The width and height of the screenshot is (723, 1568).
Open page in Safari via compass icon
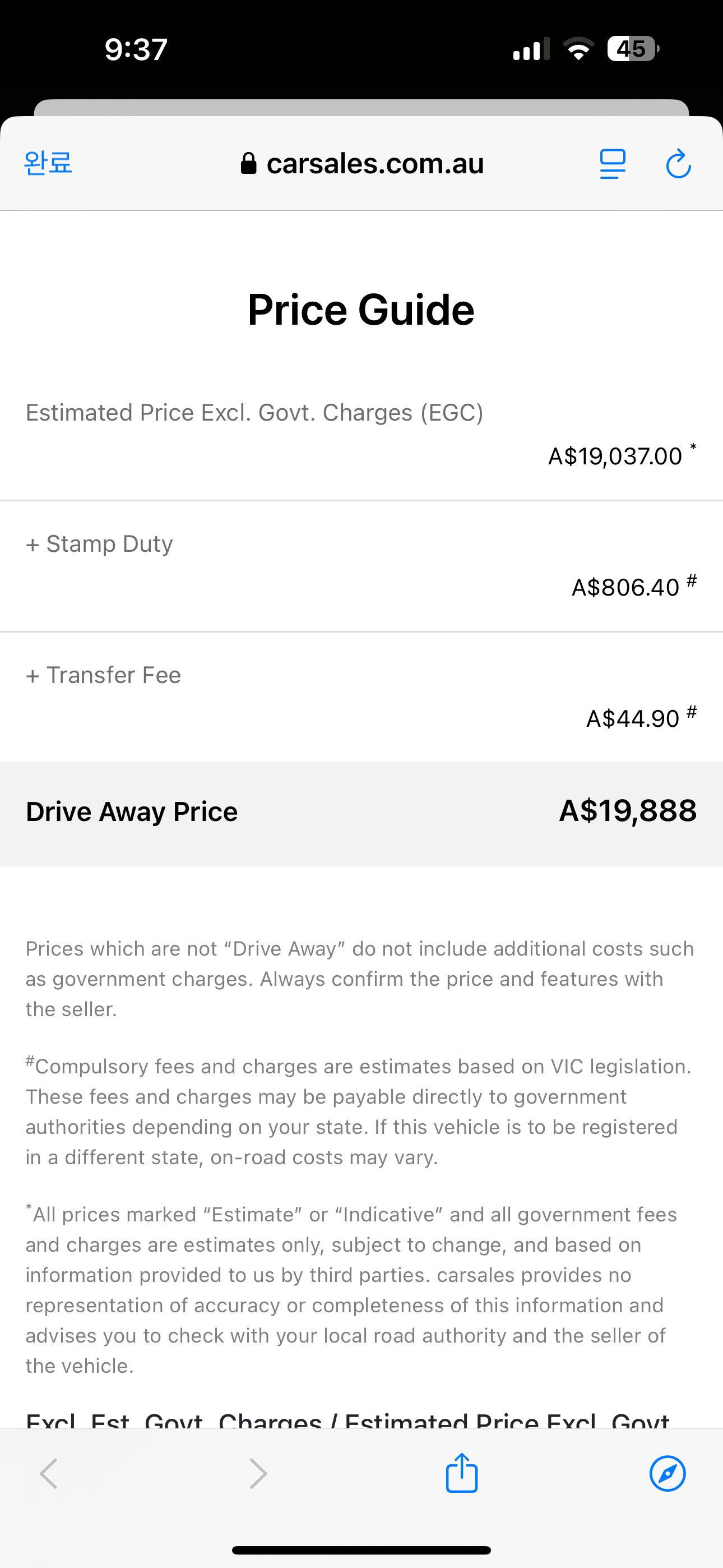(668, 1474)
